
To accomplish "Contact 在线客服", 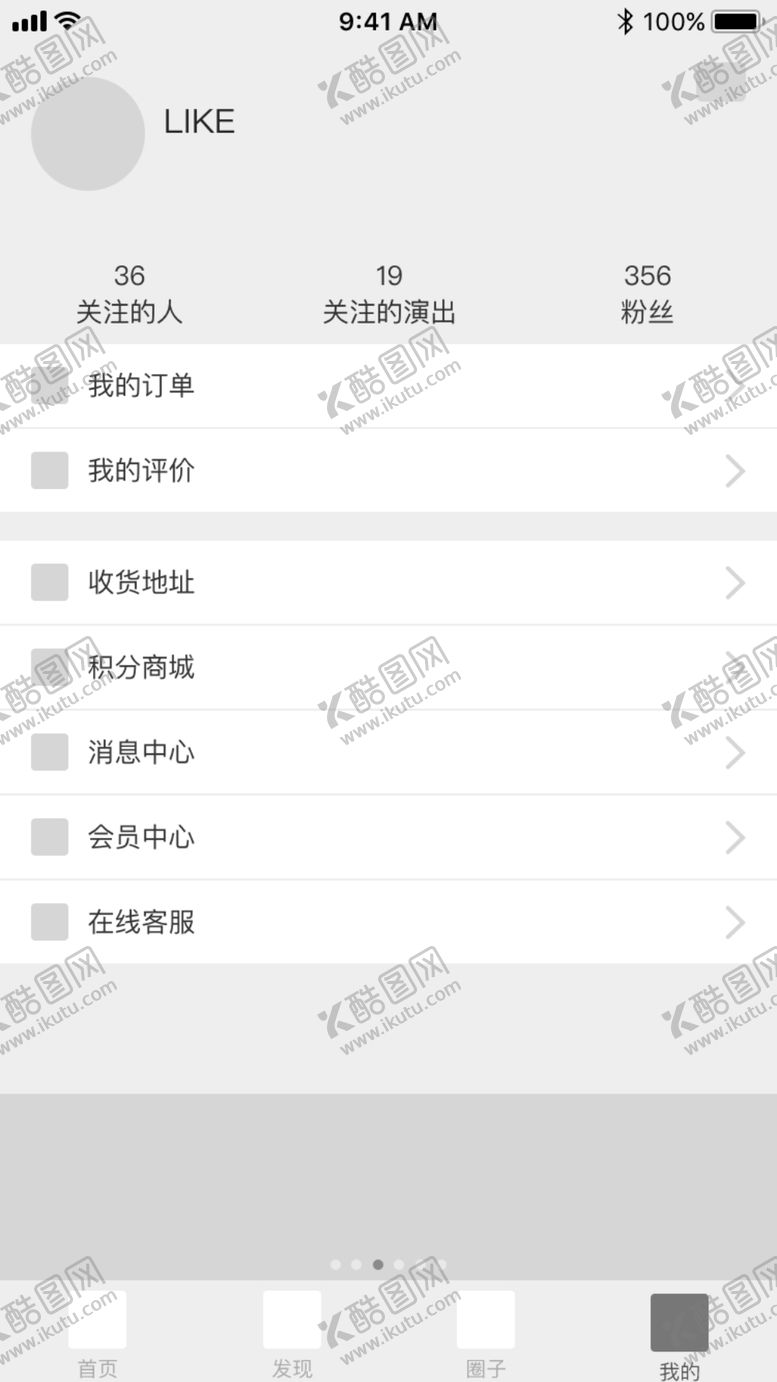I will [388, 923].
